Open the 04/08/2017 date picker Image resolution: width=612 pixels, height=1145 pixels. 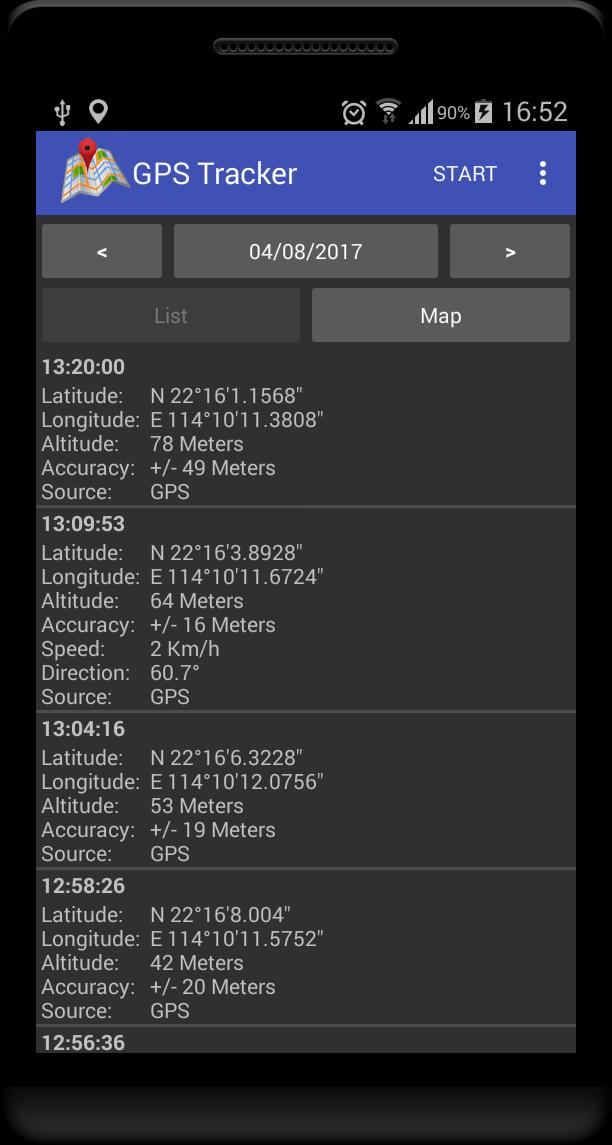point(305,252)
